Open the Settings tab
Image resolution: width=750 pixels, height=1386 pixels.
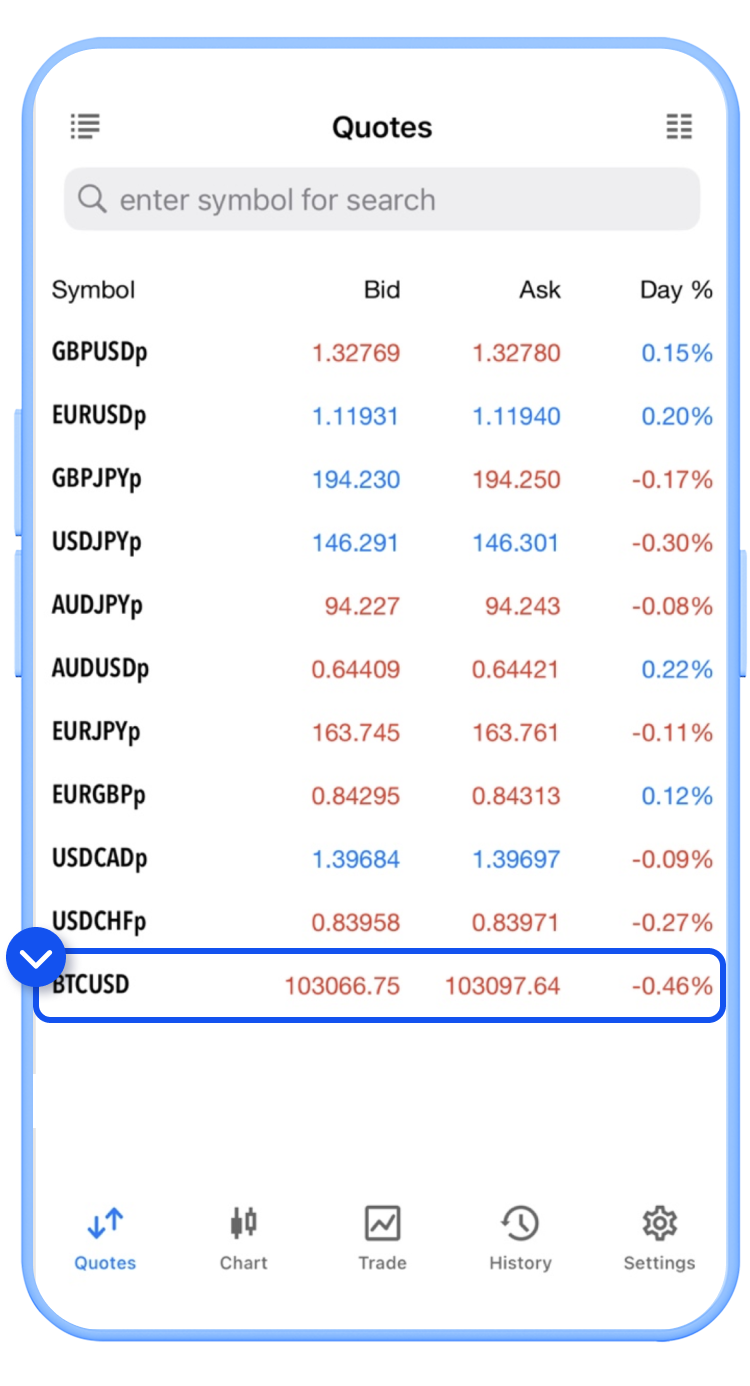pos(659,1239)
